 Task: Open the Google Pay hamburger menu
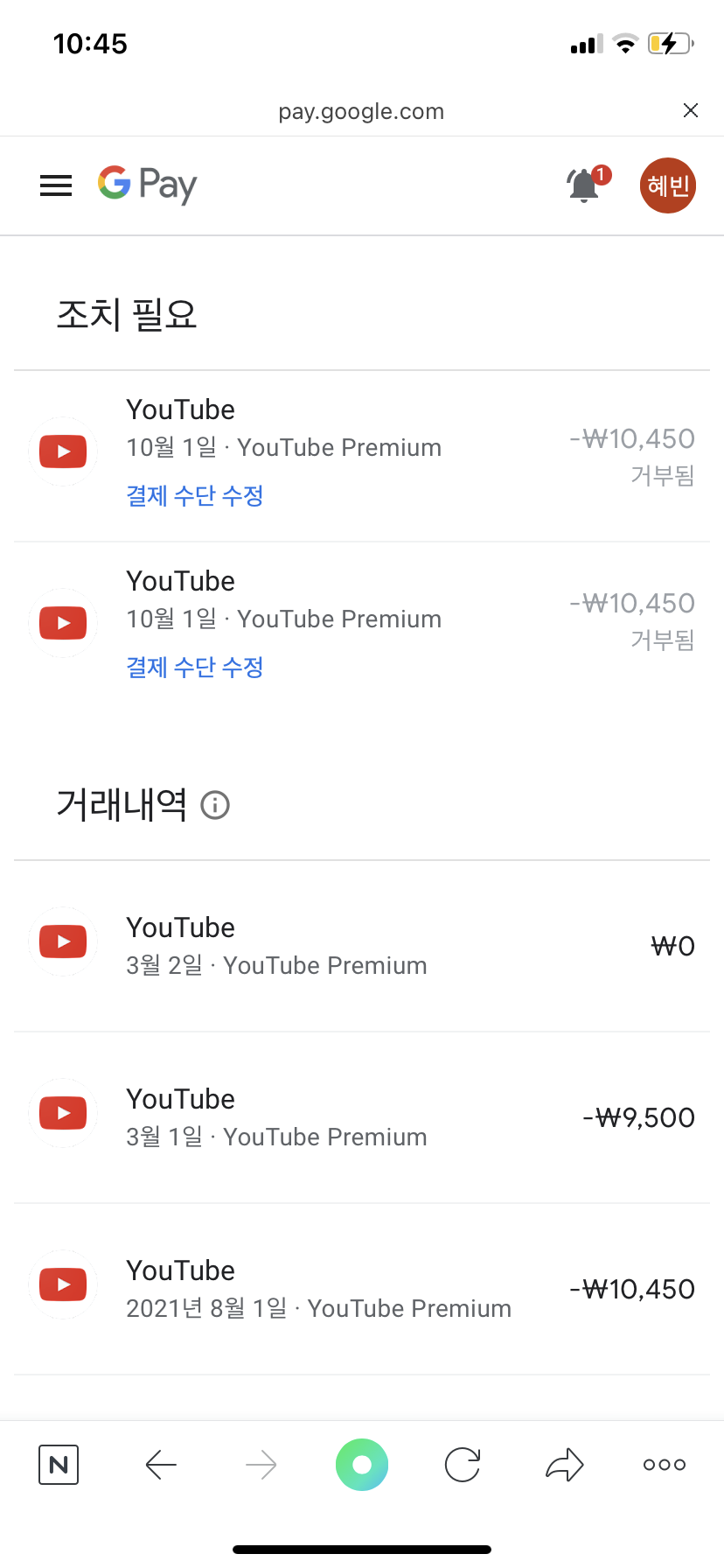tap(55, 185)
